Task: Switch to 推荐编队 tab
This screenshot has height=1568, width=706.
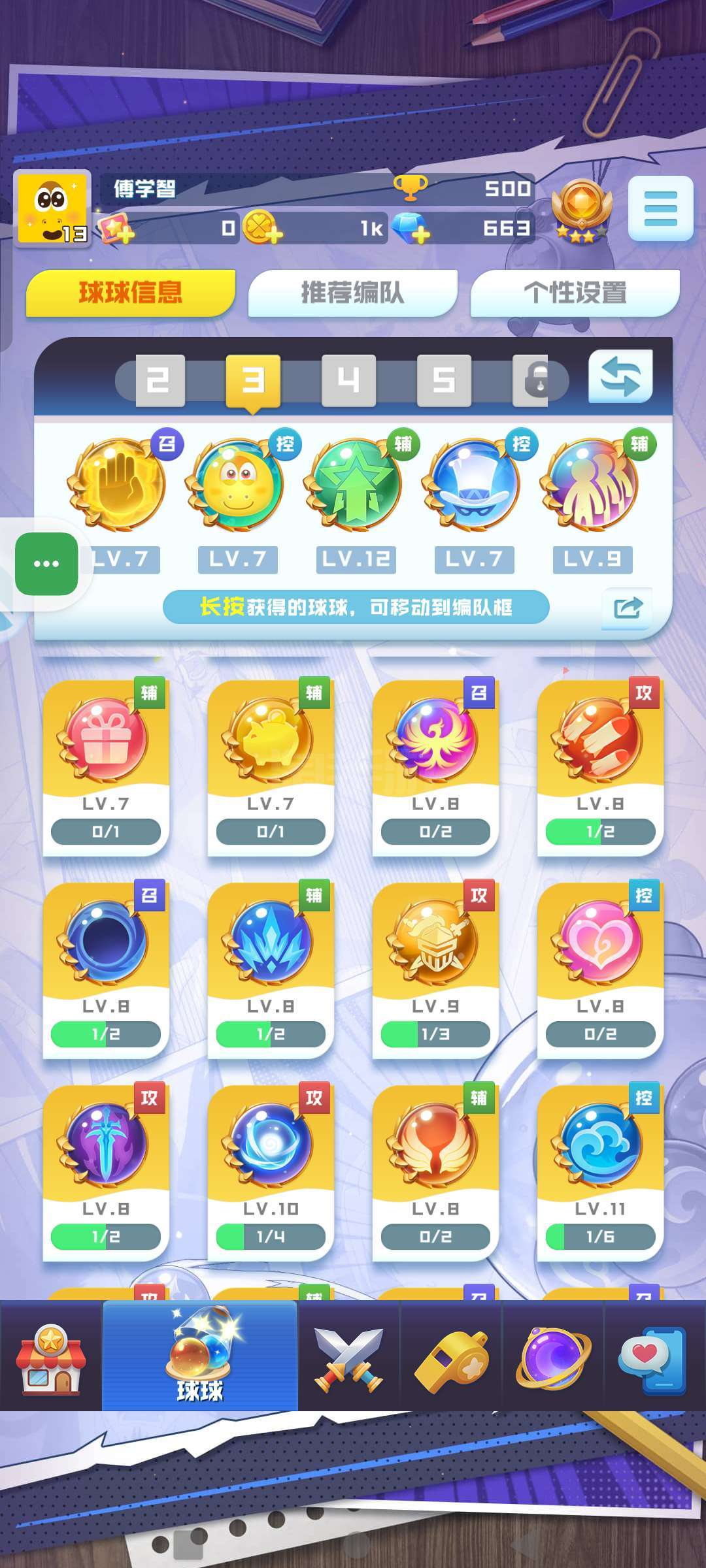Action: point(352,293)
